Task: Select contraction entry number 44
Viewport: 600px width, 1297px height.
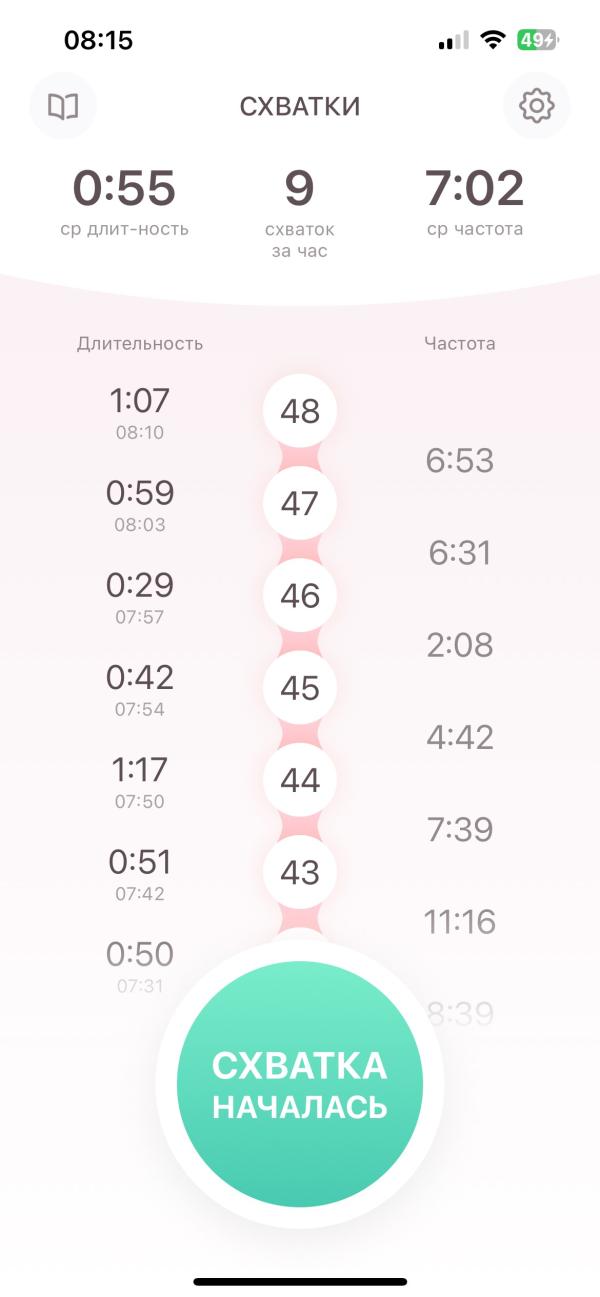Action: tap(300, 780)
